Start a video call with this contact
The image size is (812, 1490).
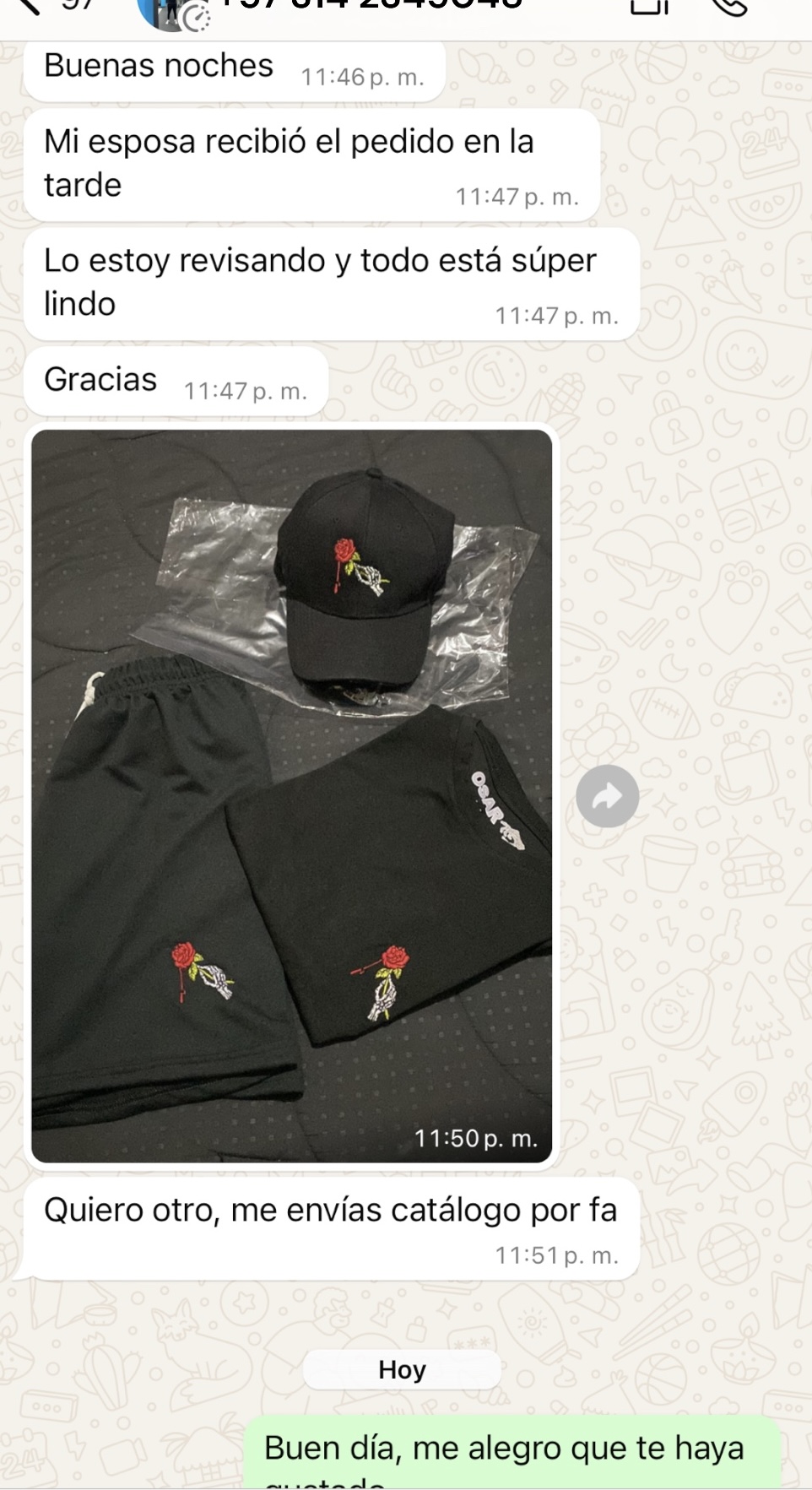pos(649,7)
